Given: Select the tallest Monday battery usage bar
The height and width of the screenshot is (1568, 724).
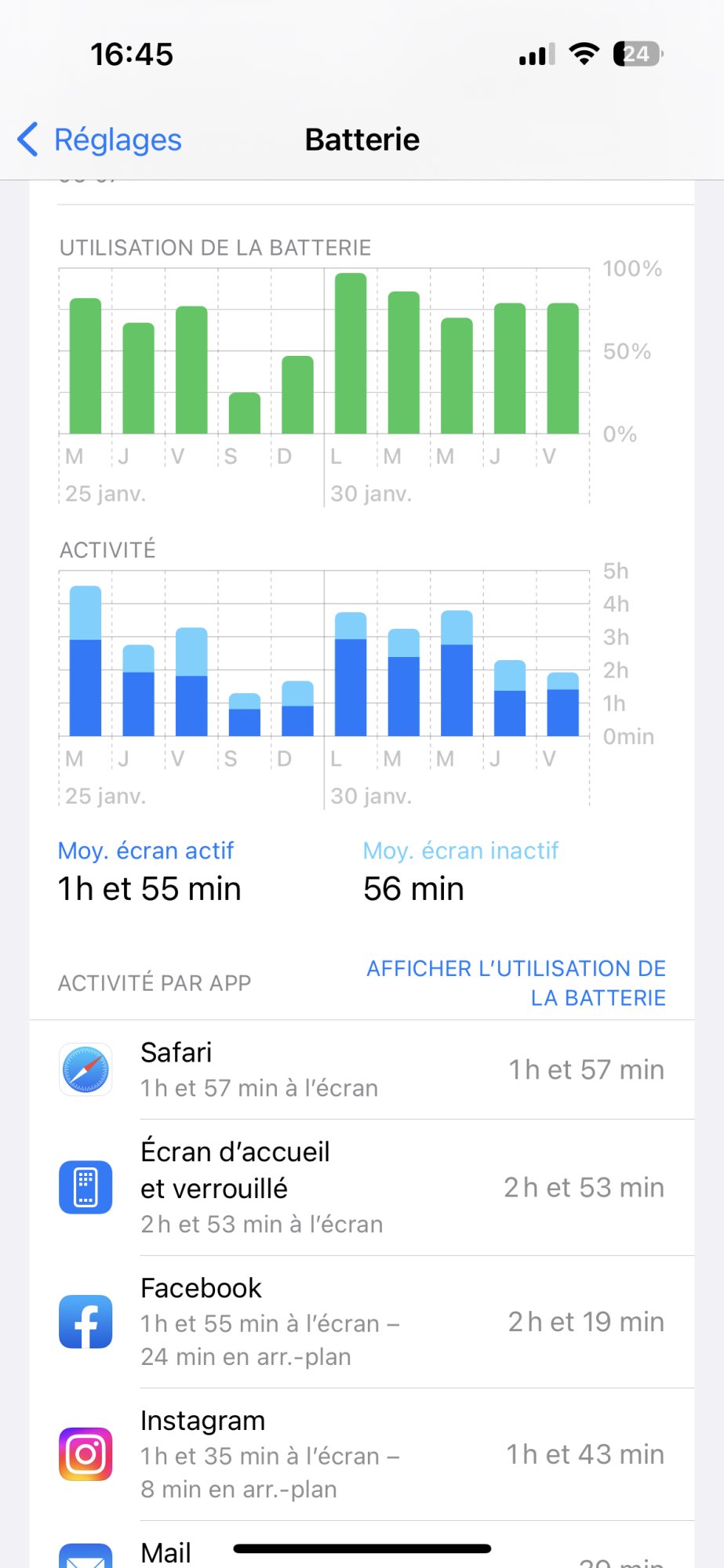Looking at the screenshot, I should point(351,354).
